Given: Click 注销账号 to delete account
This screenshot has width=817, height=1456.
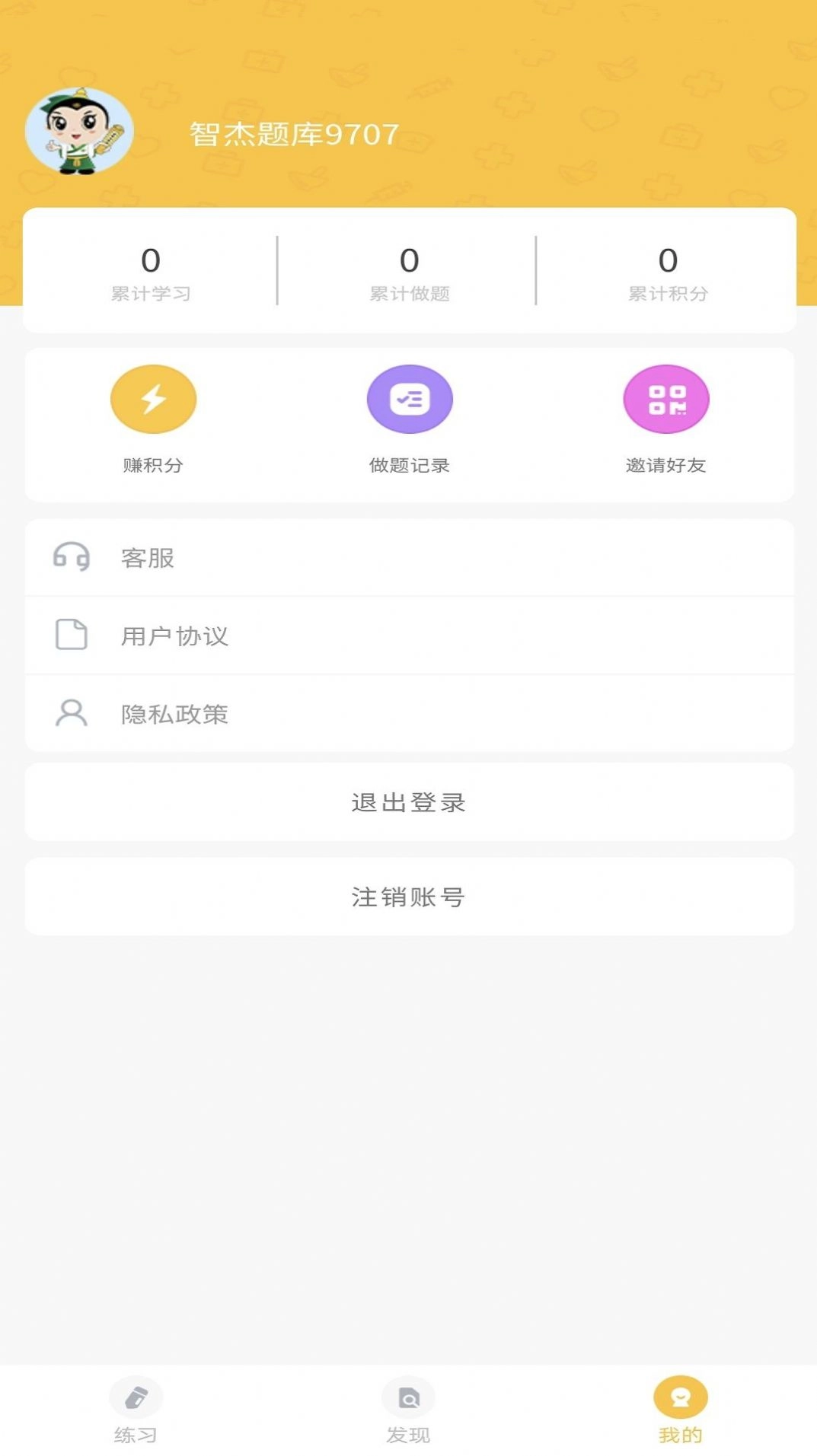Looking at the screenshot, I should (409, 897).
